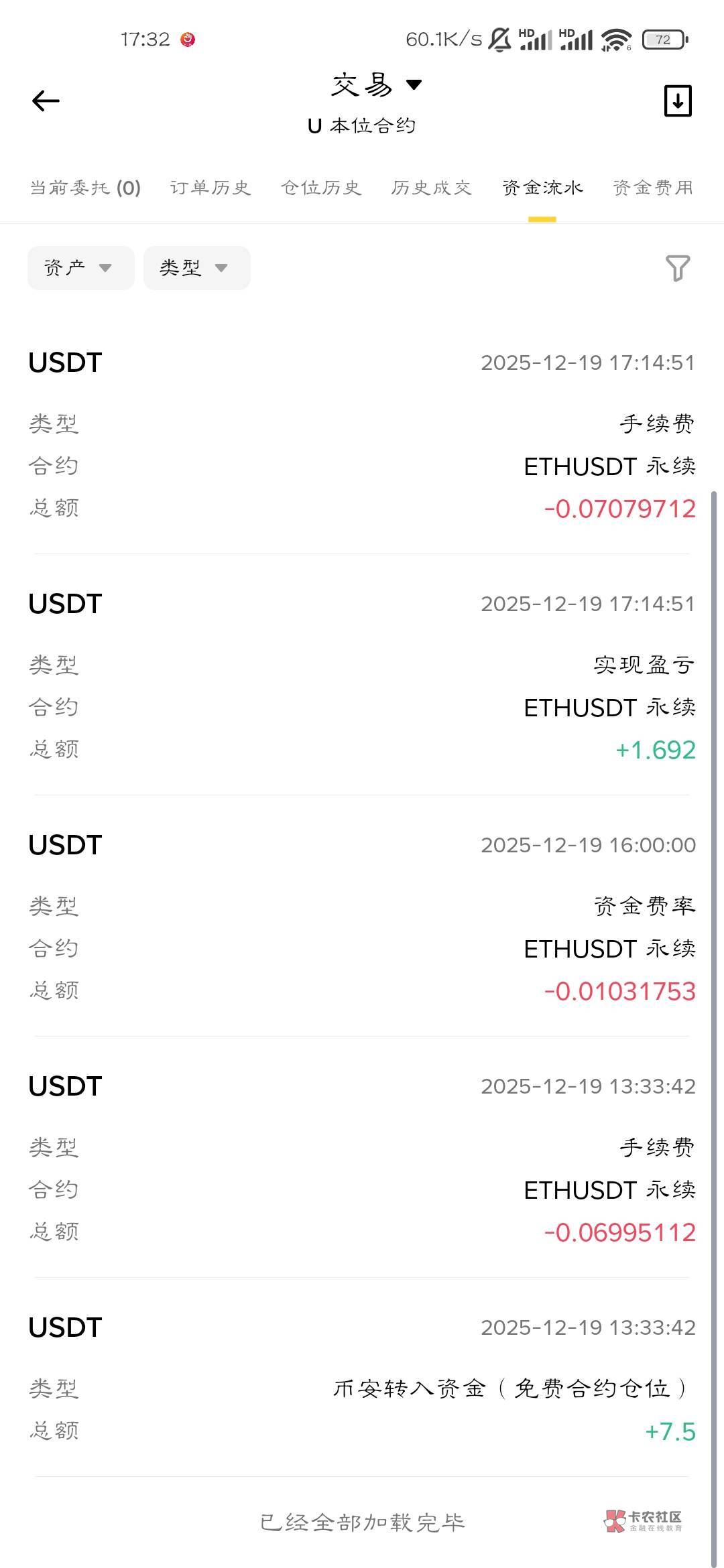Download the transaction history export
This screenshot has height=1568, width=724.
point(677,101)
